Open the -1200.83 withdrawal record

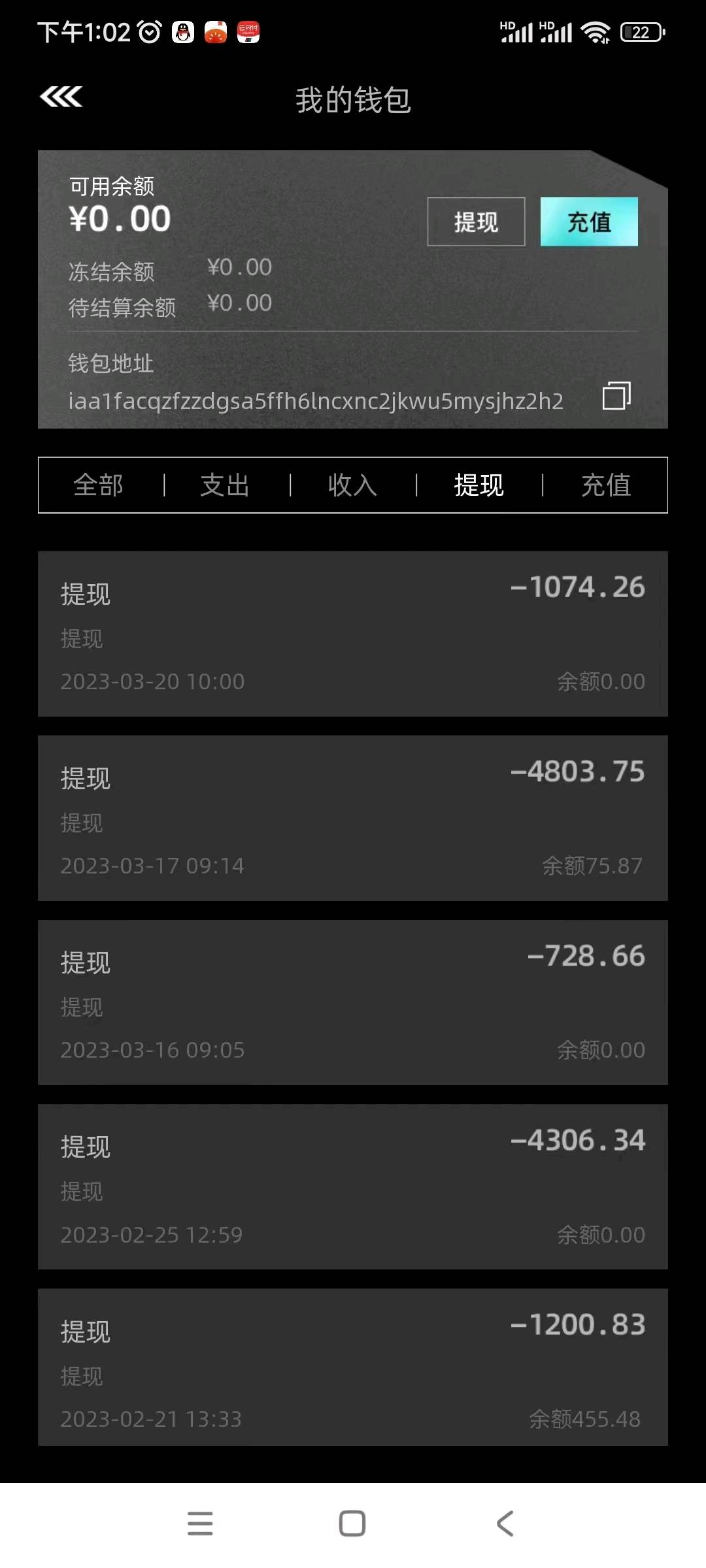[x=353, y=1367]
